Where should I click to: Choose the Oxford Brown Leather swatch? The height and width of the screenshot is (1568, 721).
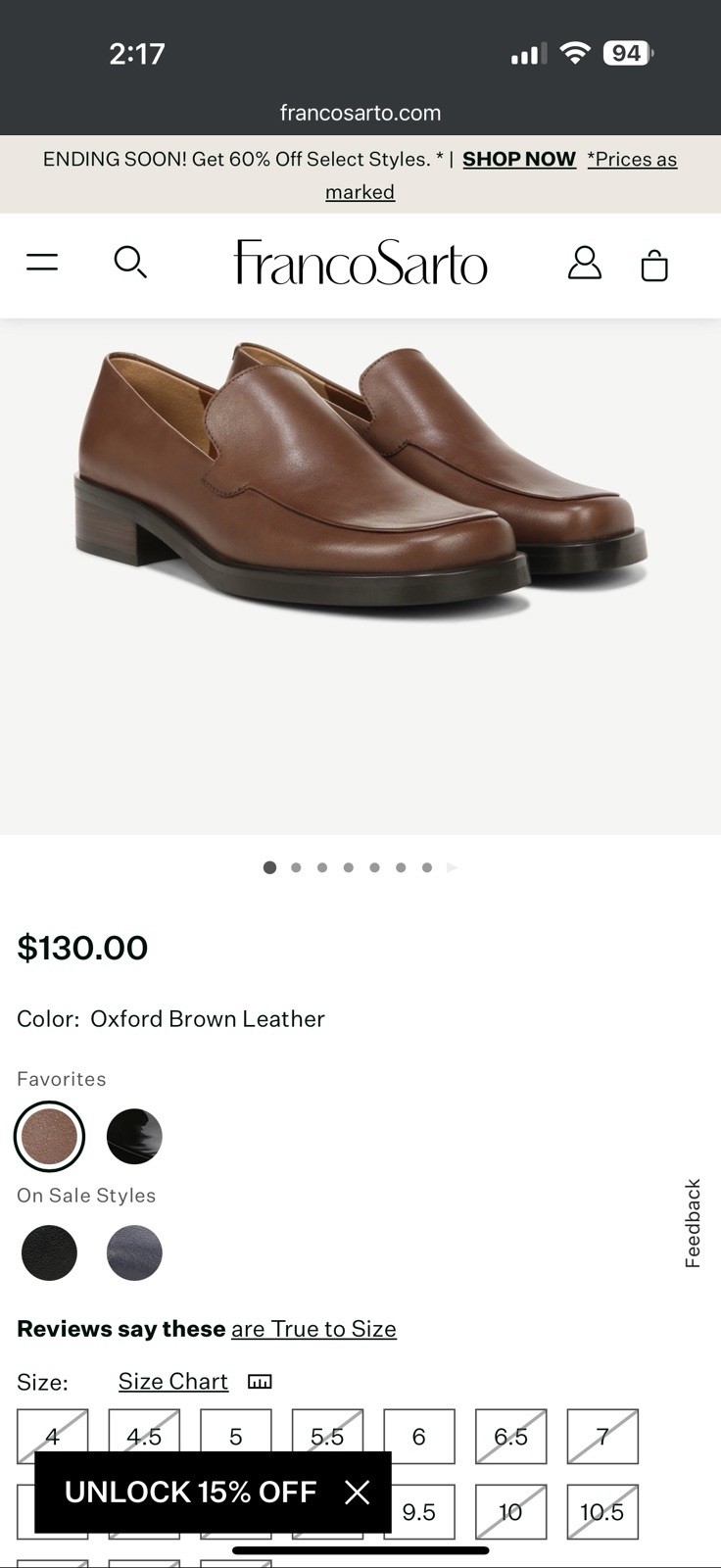click(x=49, y=1137)
